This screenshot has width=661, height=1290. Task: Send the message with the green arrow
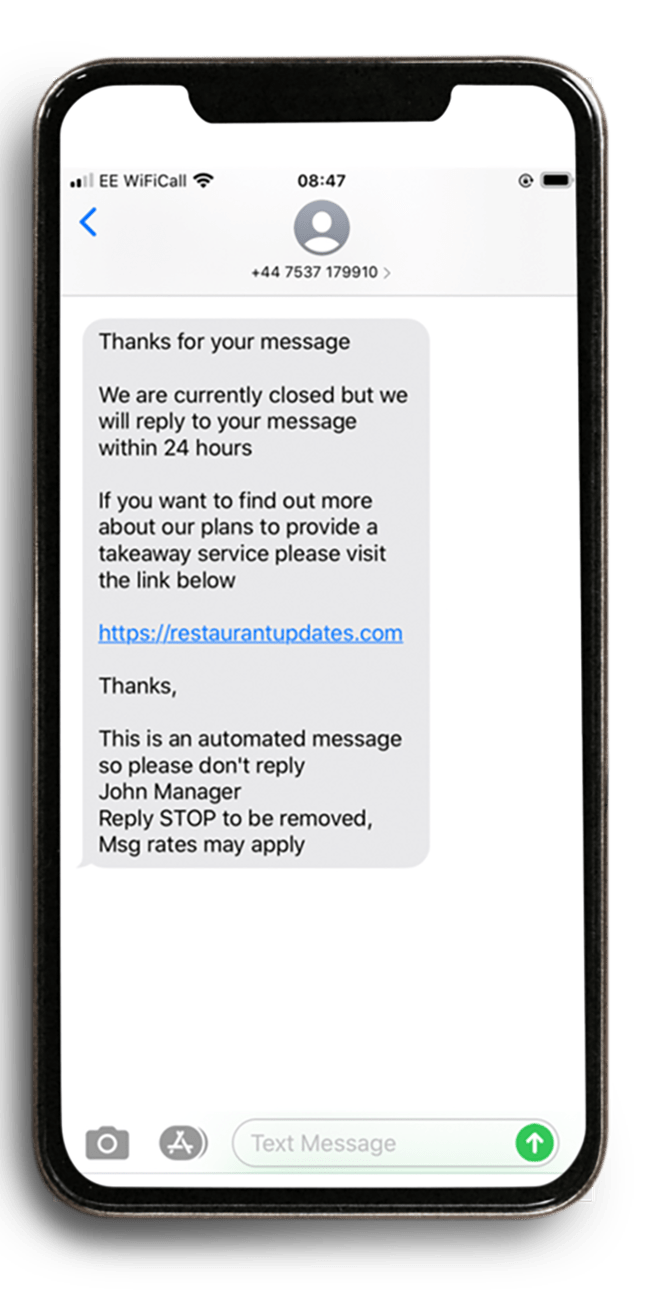point(535,1143)
